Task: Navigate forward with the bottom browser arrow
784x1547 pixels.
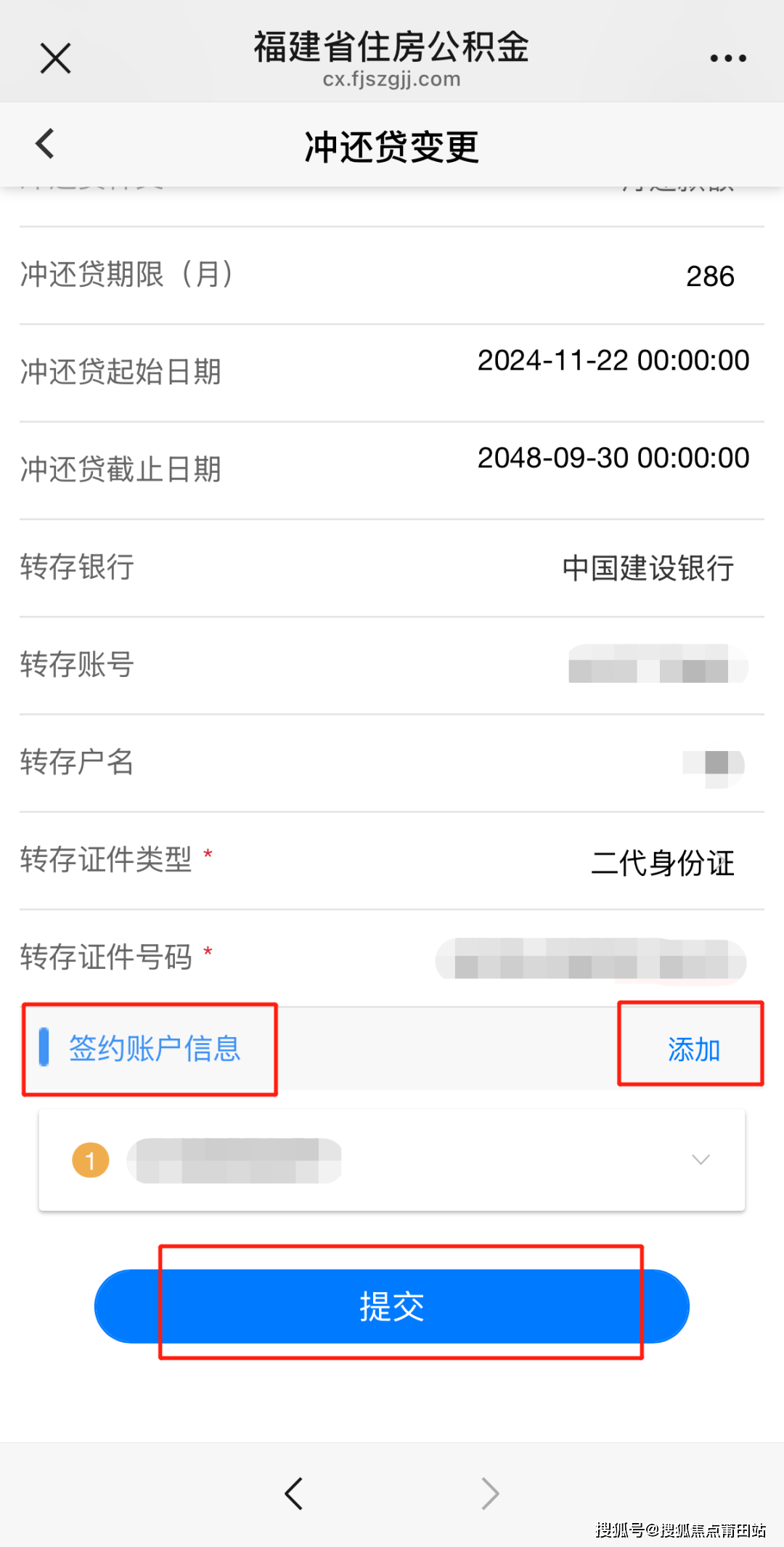Action: (491, 1493)
